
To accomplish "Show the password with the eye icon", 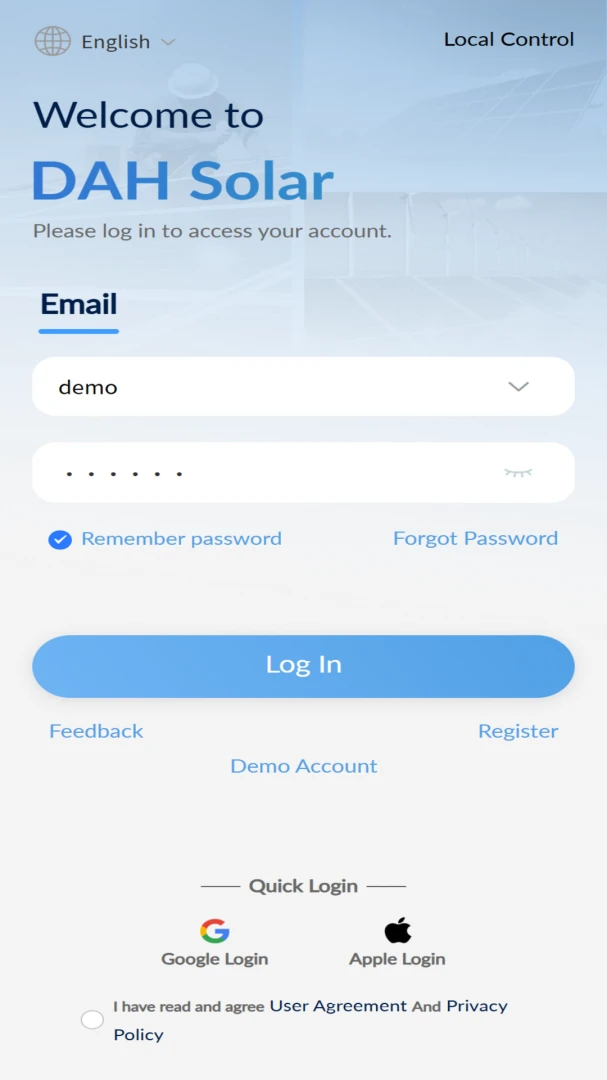I will (x=518, y=472).
